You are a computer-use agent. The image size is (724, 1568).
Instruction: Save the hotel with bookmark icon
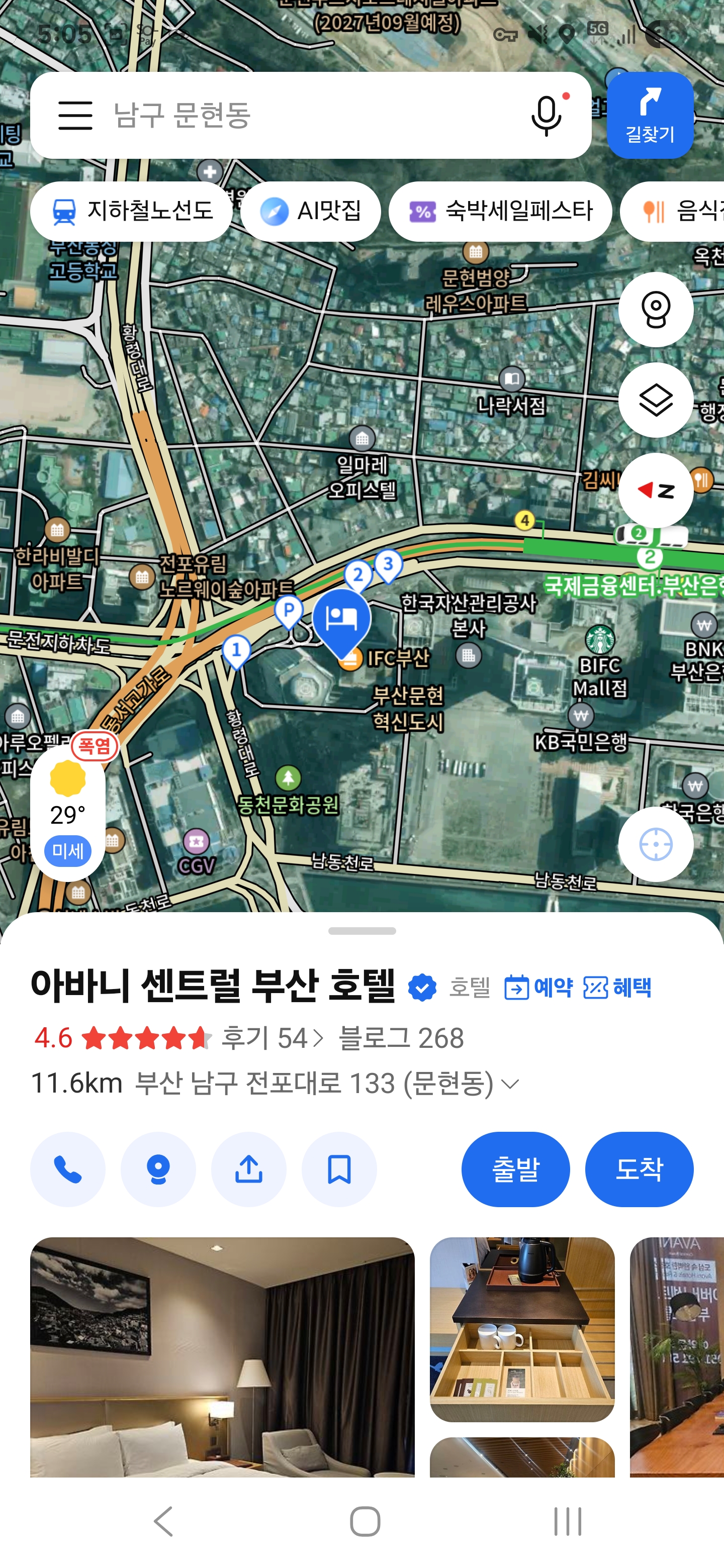click(339, 1169)
